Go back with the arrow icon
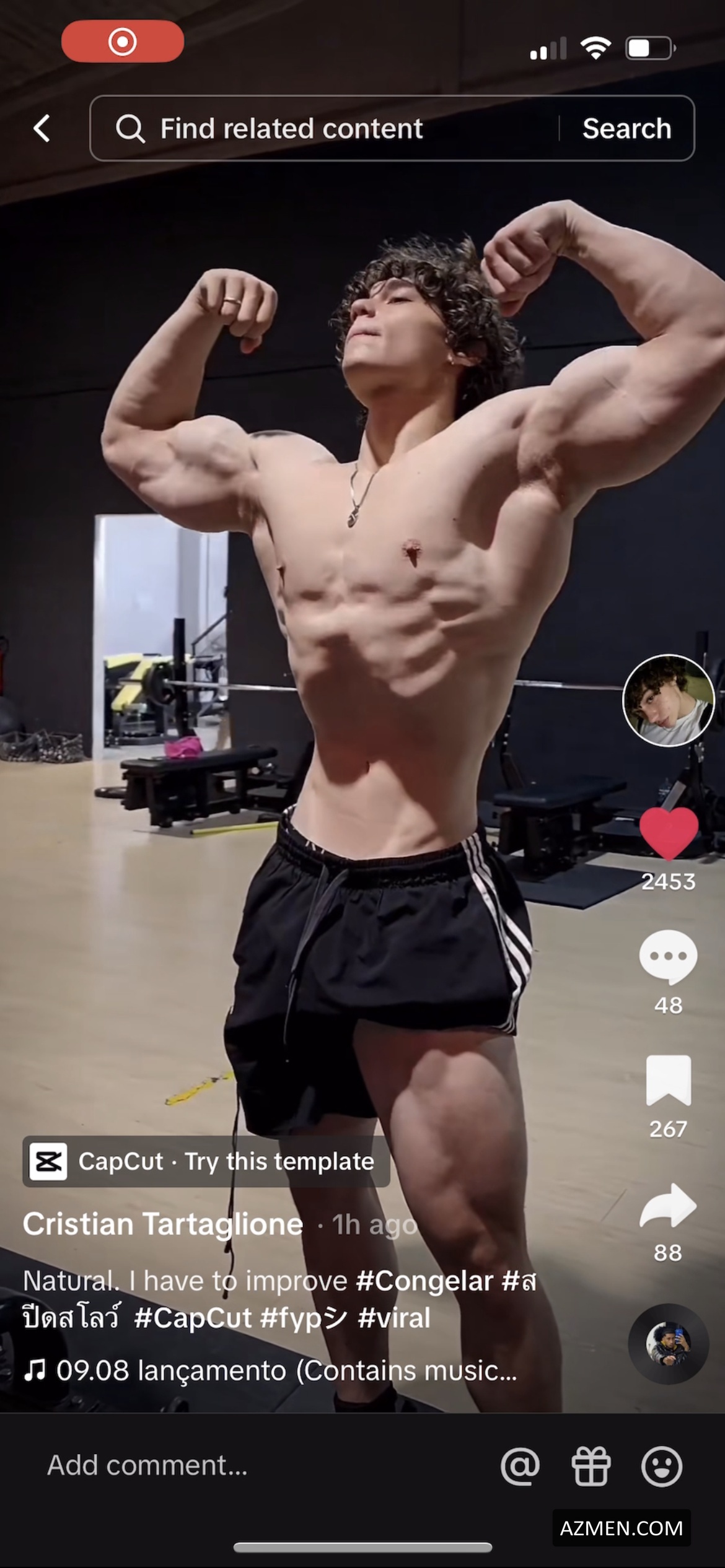725x1568 pixels. (x=42, y=129)
